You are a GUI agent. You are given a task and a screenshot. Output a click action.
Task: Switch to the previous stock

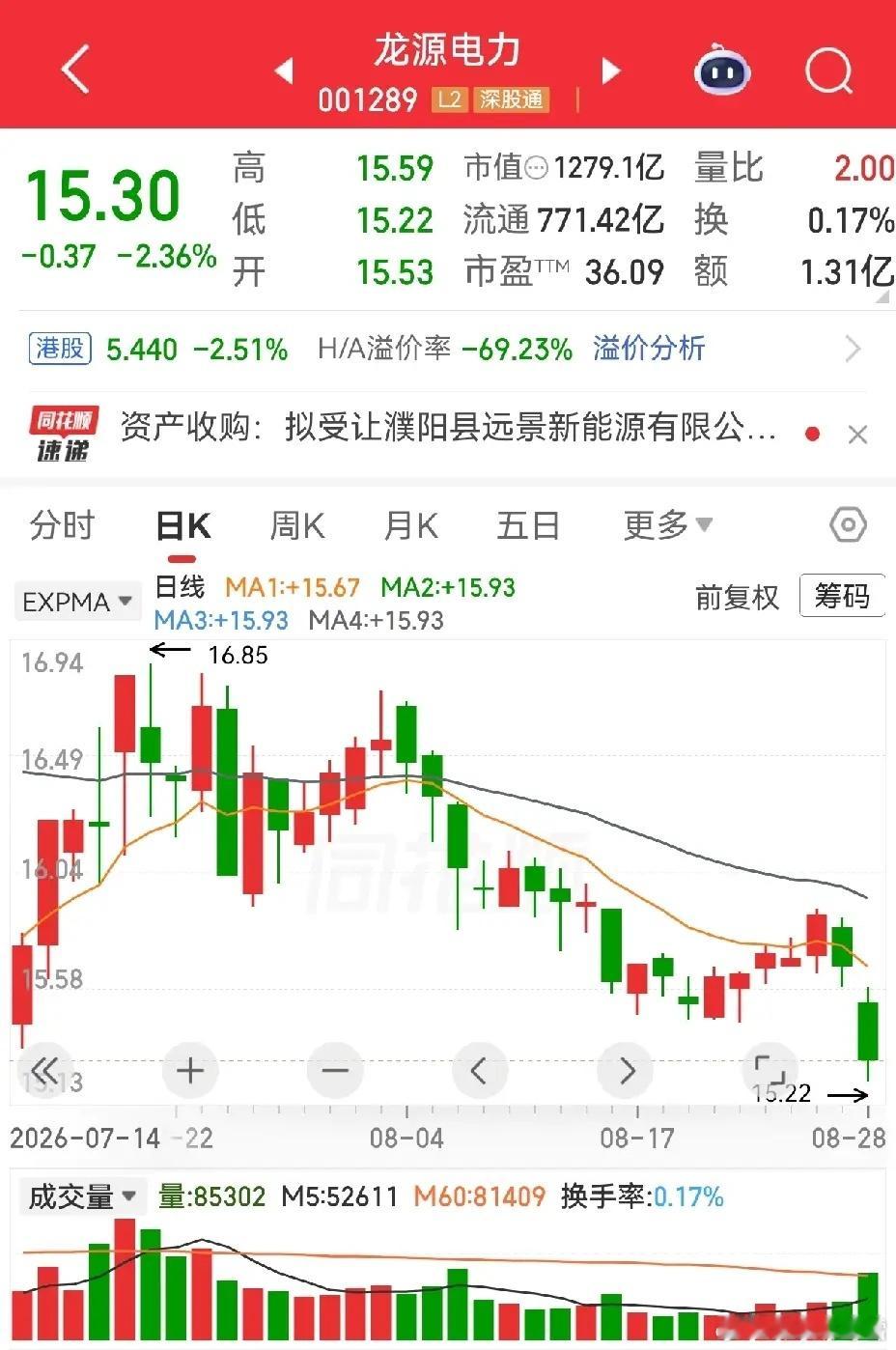284,70
